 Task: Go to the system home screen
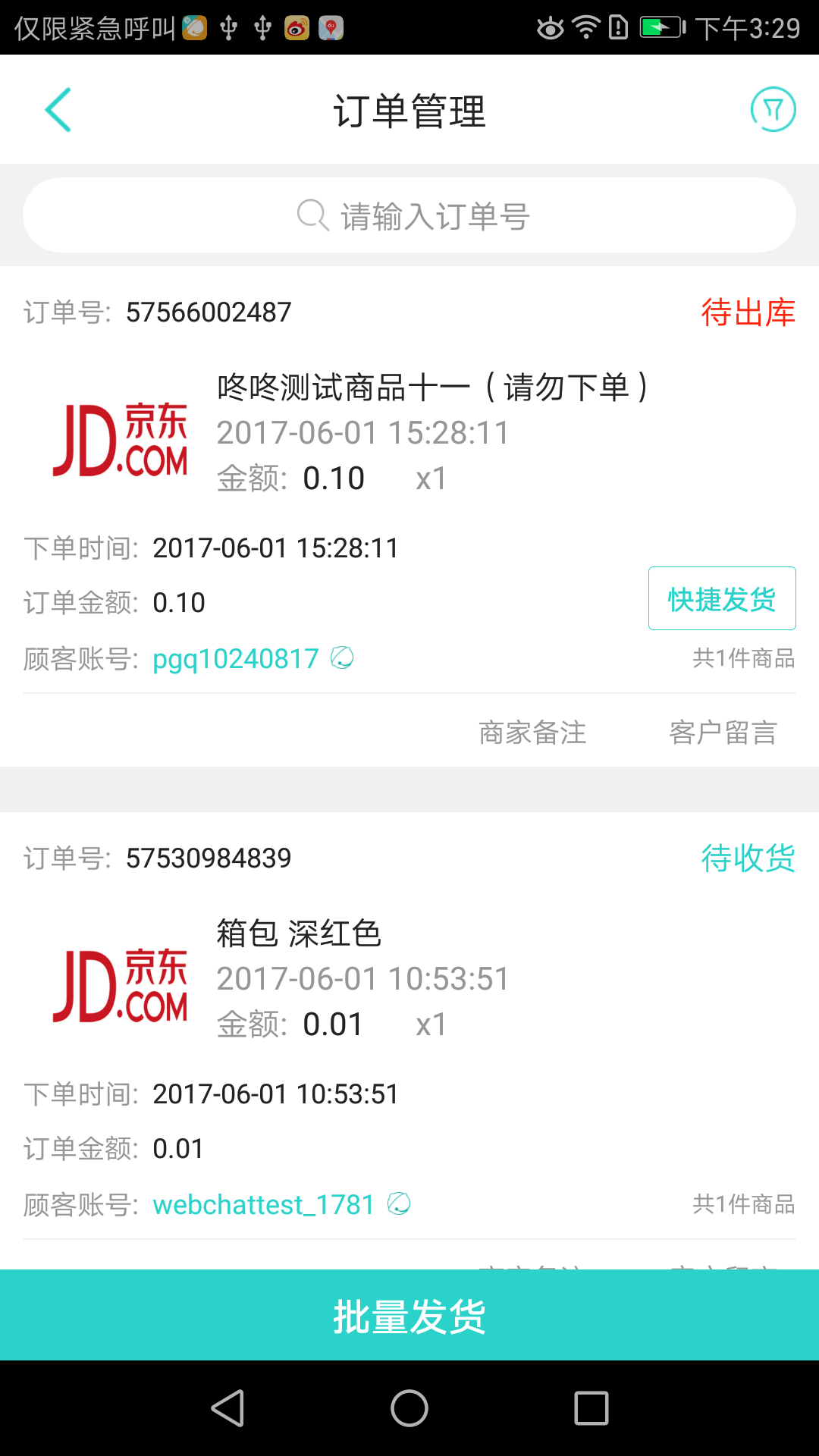409,1408
